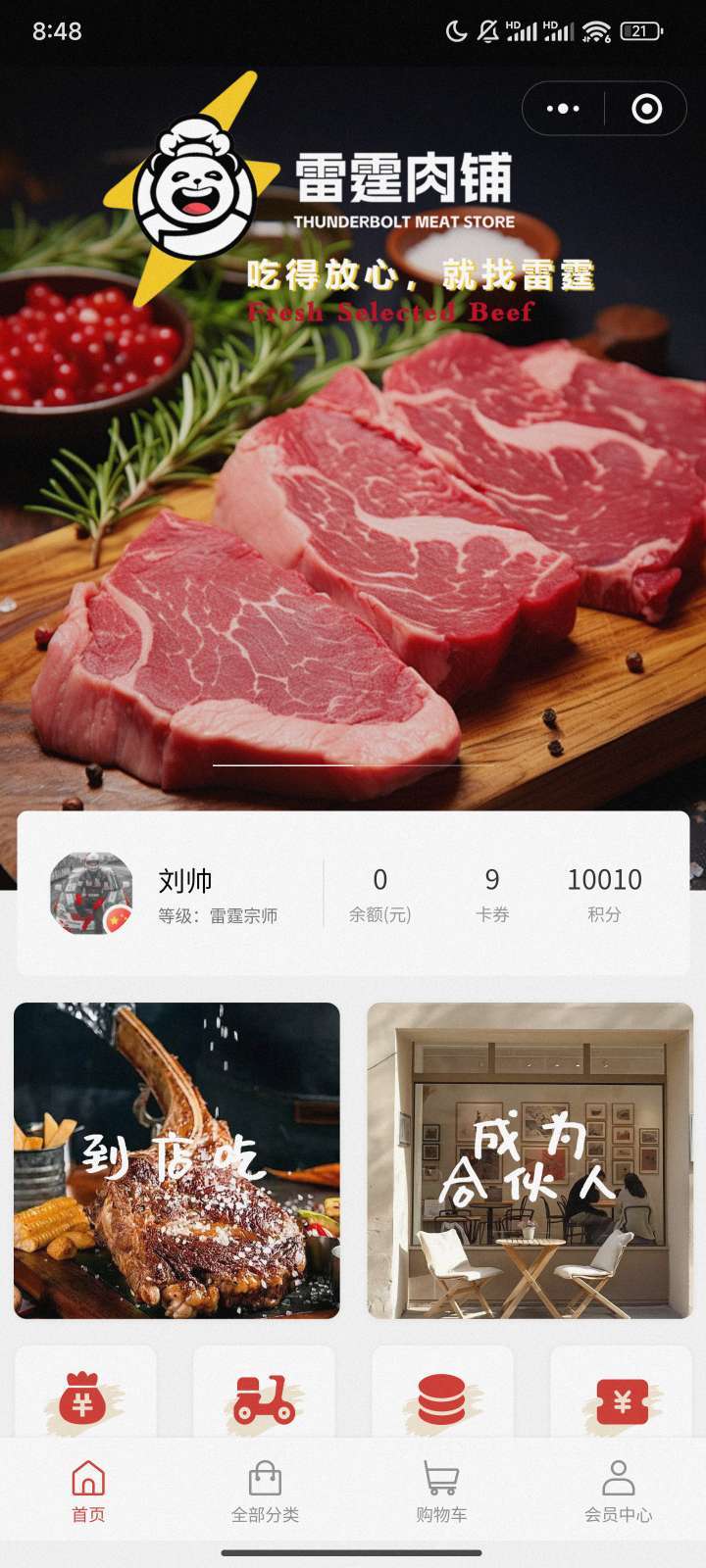Tap the yuan coupon shortcut icon
Viewport: 706px width, 1568px height.
[622, 1399]
